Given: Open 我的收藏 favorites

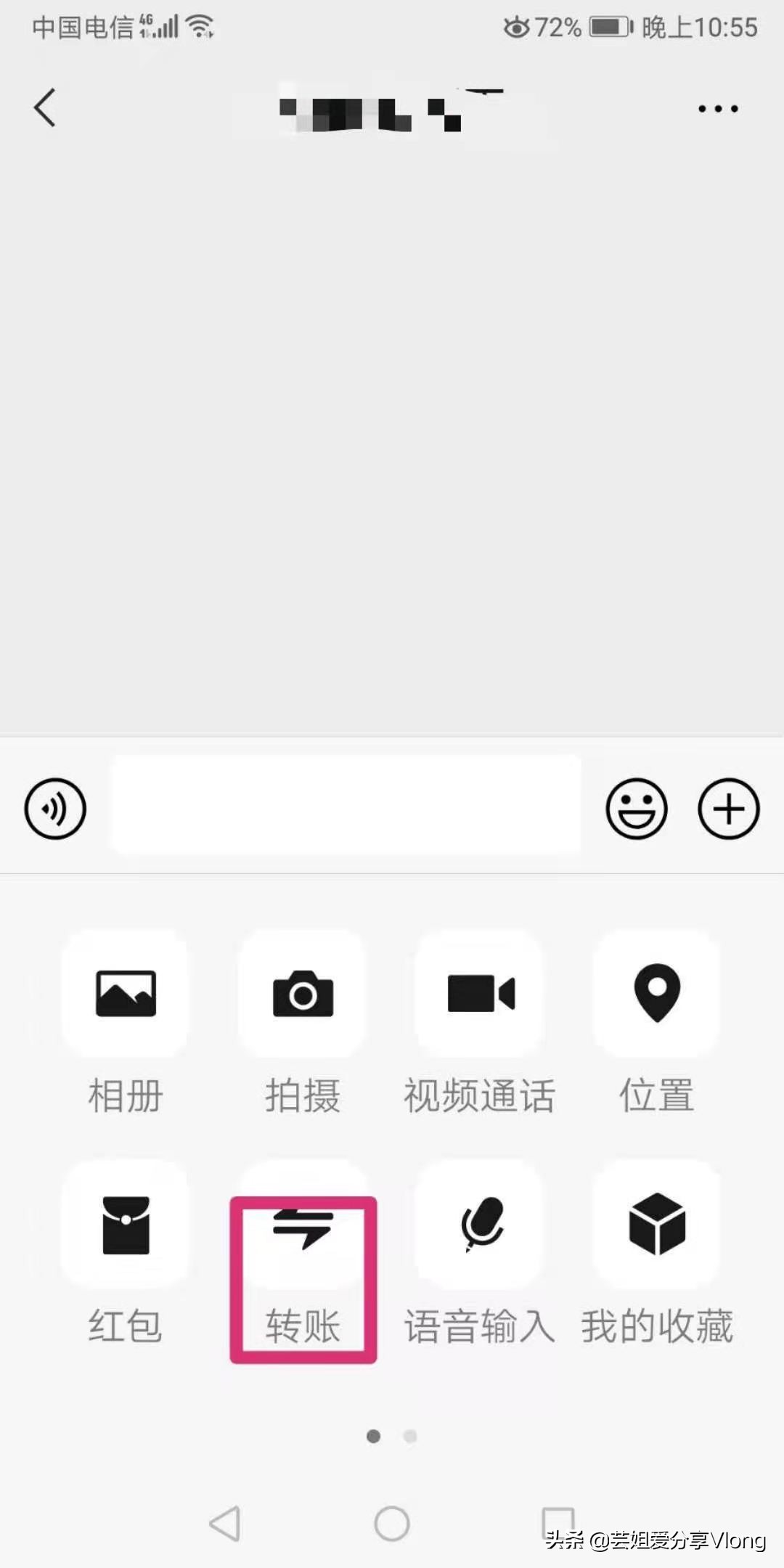Looking at the screenshot, I should [x=657, y=1225].
